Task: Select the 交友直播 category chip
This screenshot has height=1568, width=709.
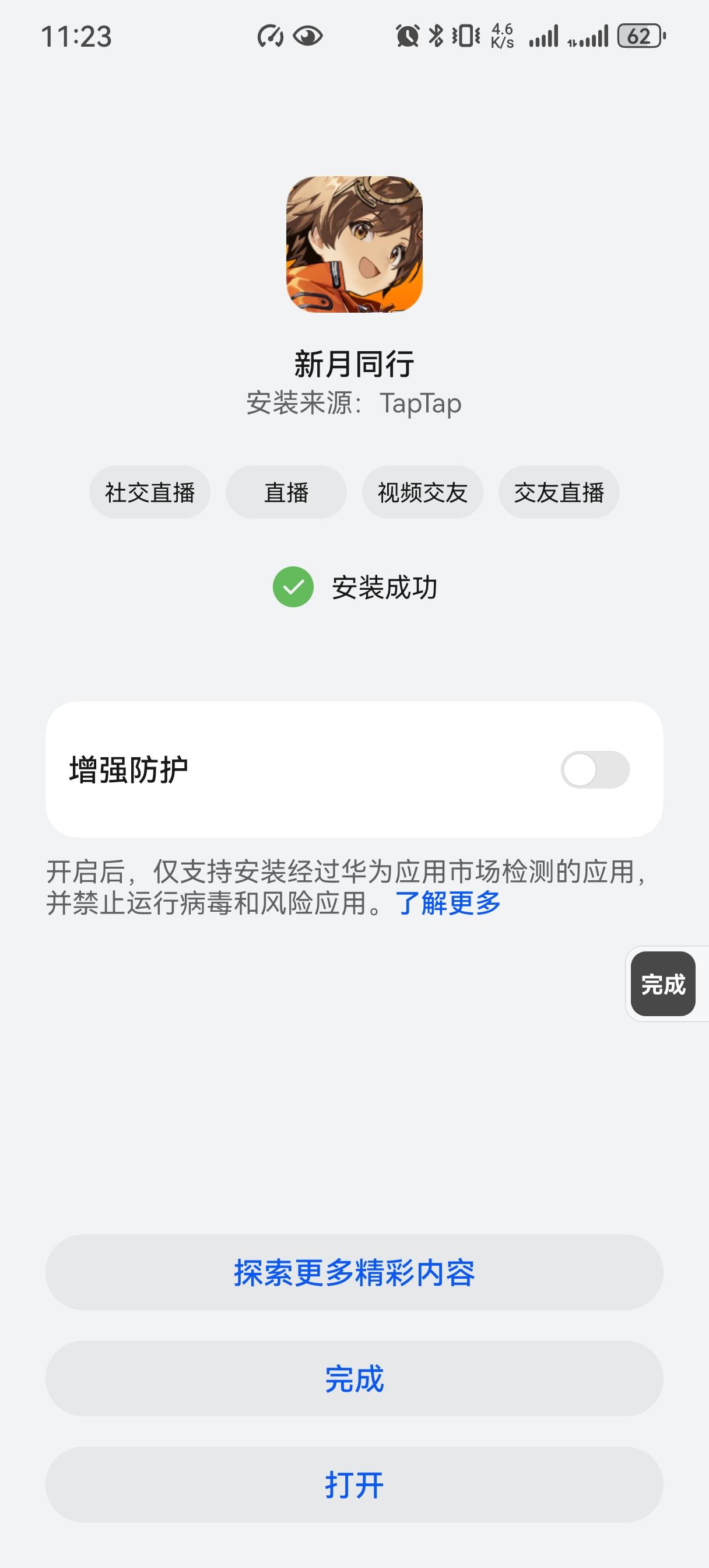Action: [559, 492]
